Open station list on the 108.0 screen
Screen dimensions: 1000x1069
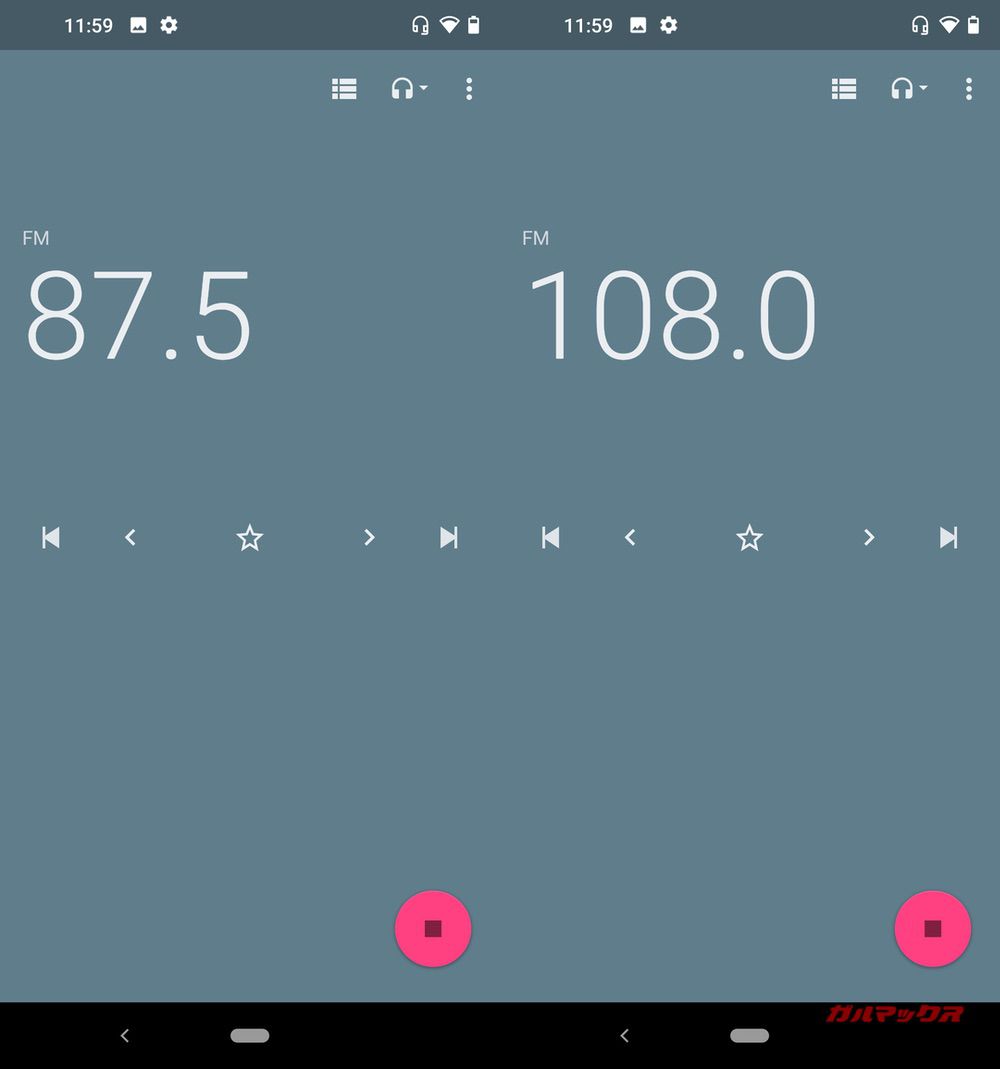(x=844, y=90)
